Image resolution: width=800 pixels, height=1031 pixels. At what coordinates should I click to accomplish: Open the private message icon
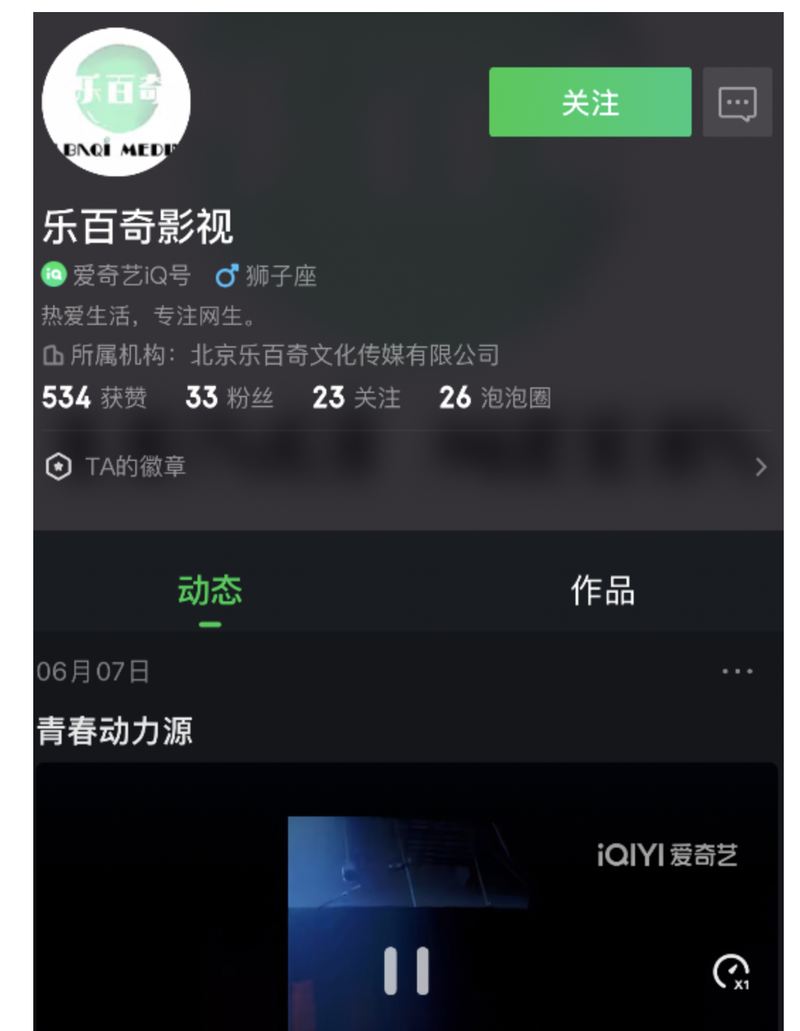pyautogui.click(x=737, y=102)
